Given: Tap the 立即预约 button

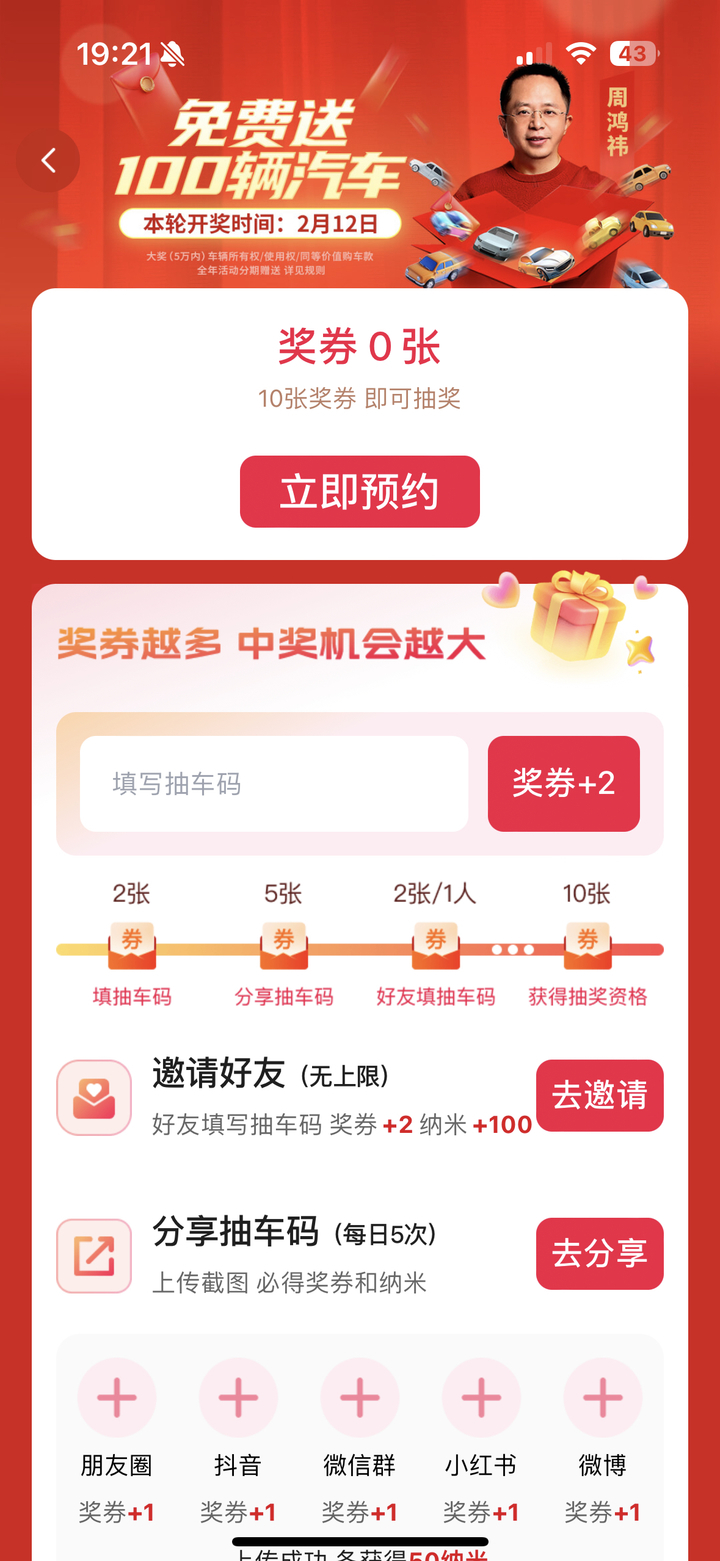Looking at the screenshot, I should (x=359, y=492).
